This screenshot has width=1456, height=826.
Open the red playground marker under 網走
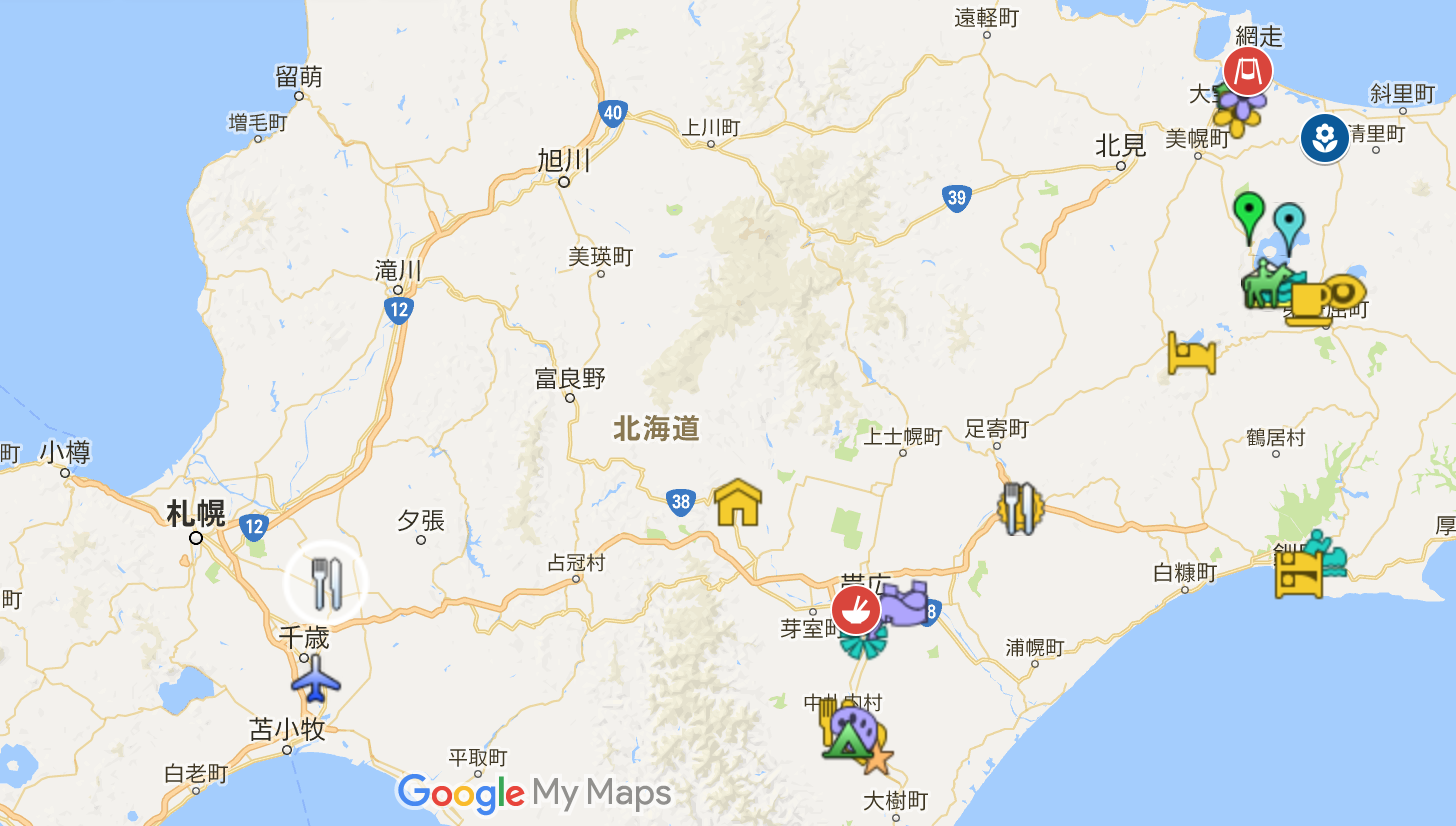1247,72
